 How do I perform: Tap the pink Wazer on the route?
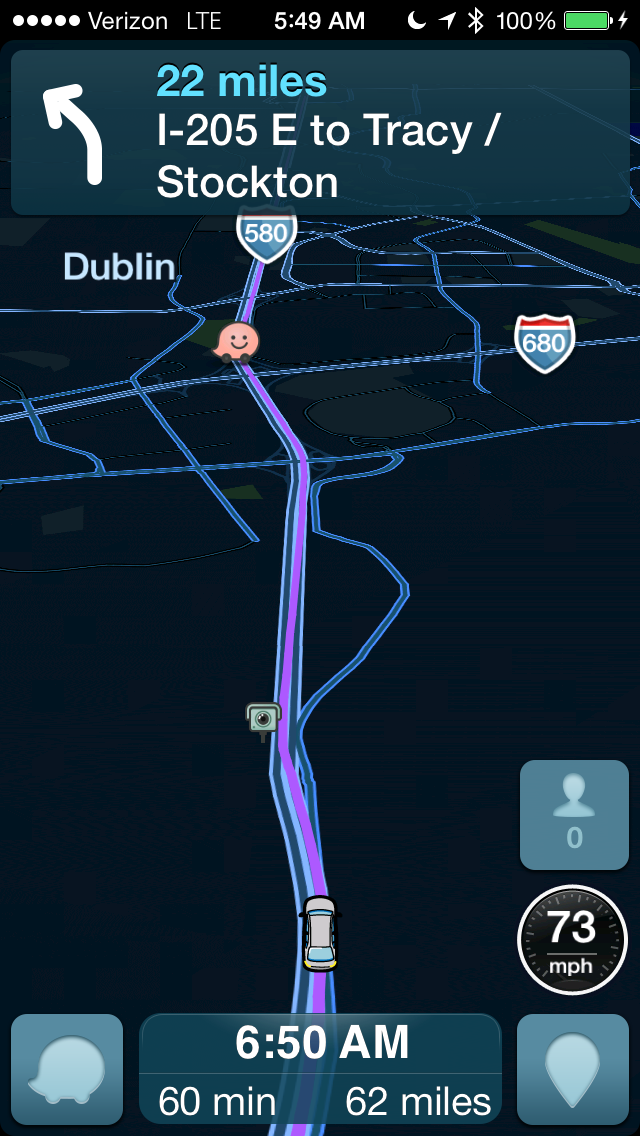(x=238, y=342)
